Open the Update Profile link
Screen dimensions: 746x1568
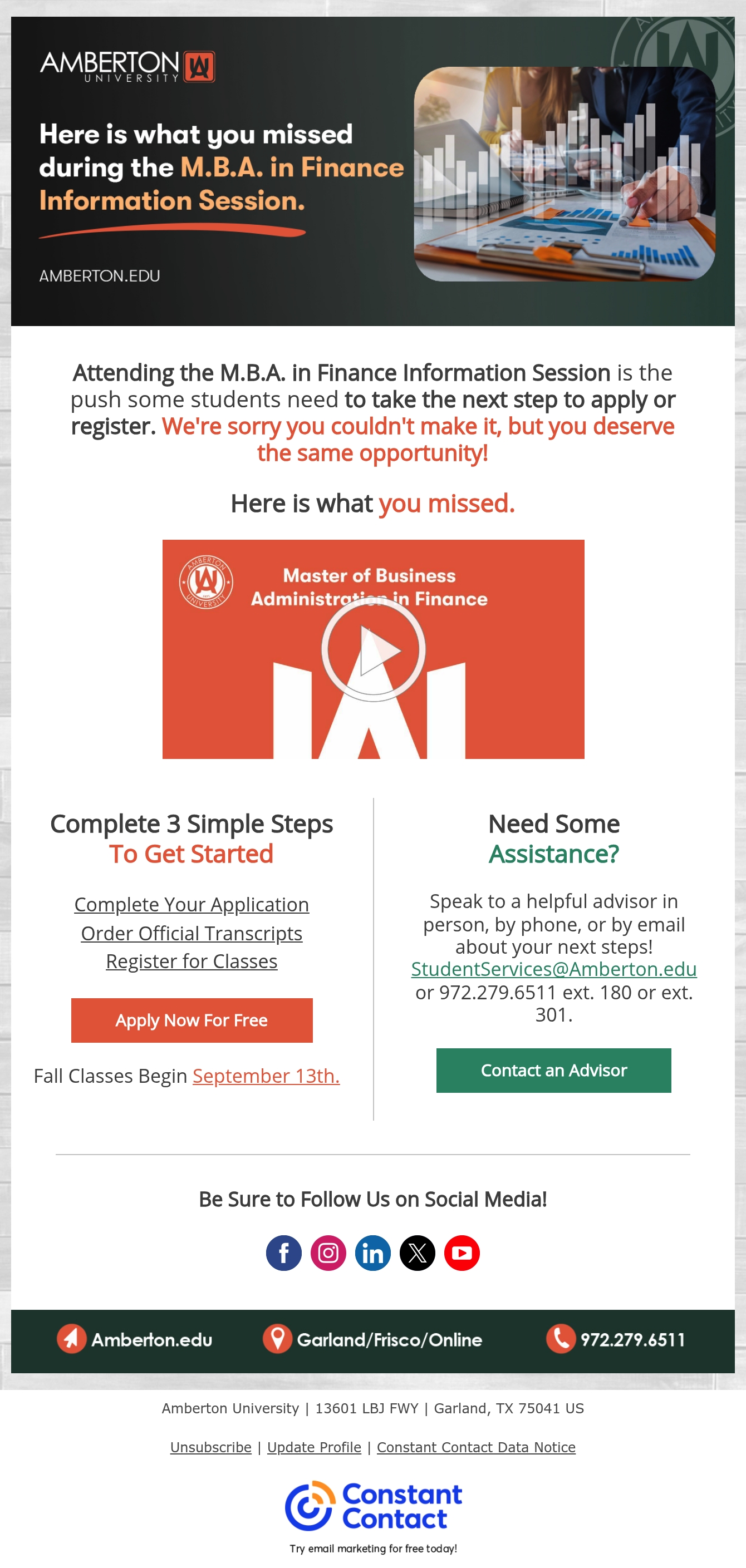coord(314,1447)
